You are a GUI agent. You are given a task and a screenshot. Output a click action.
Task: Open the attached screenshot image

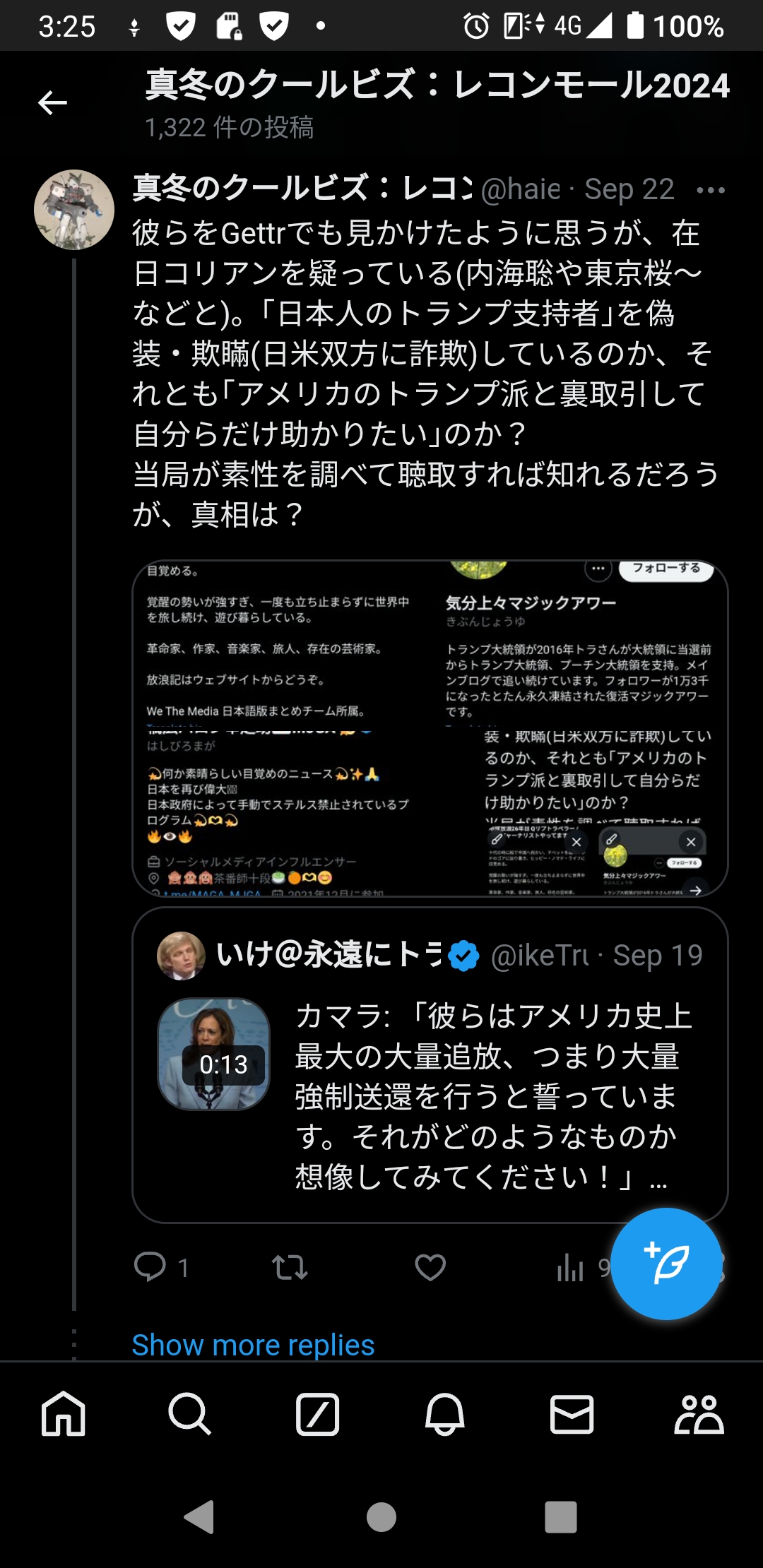click(430, 727)
